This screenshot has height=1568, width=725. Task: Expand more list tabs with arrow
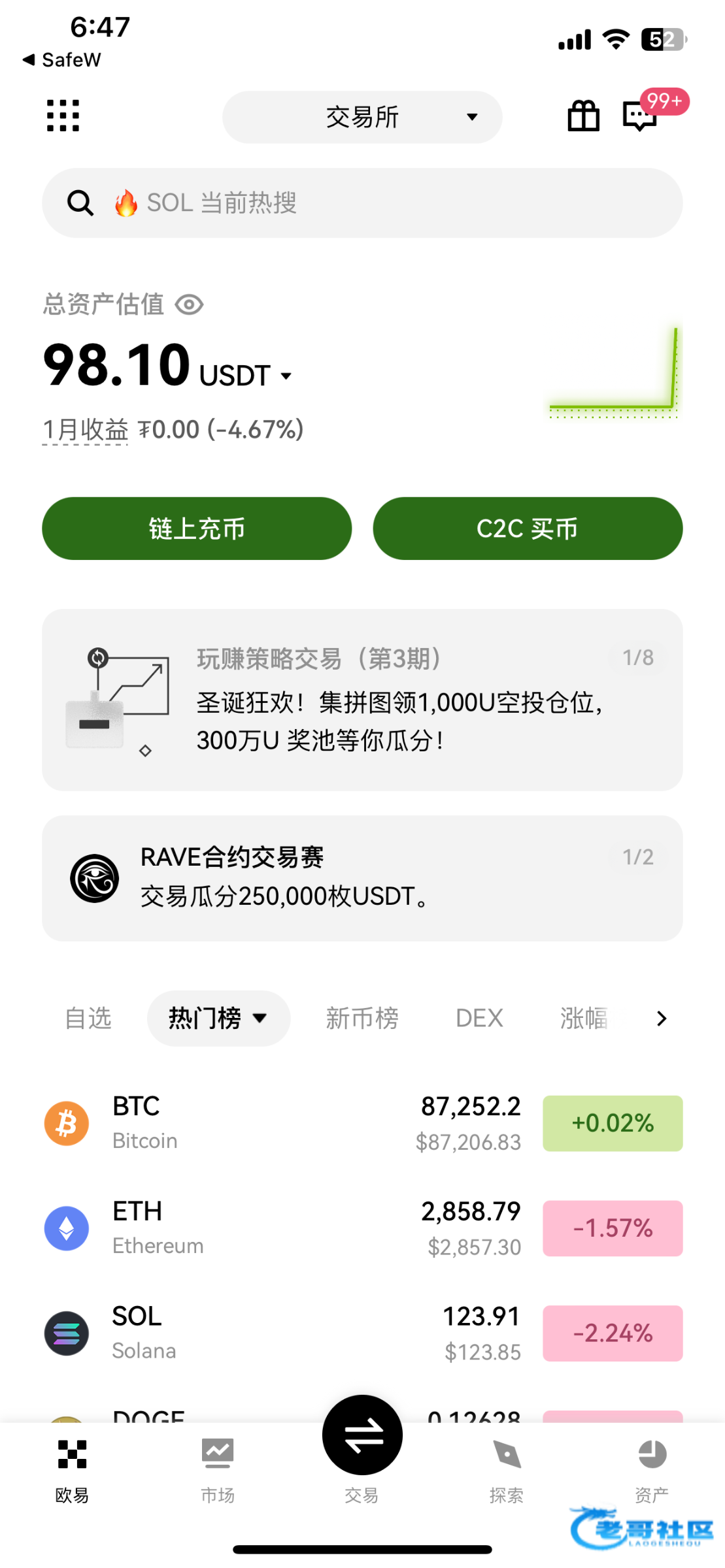click(662, 1018)
